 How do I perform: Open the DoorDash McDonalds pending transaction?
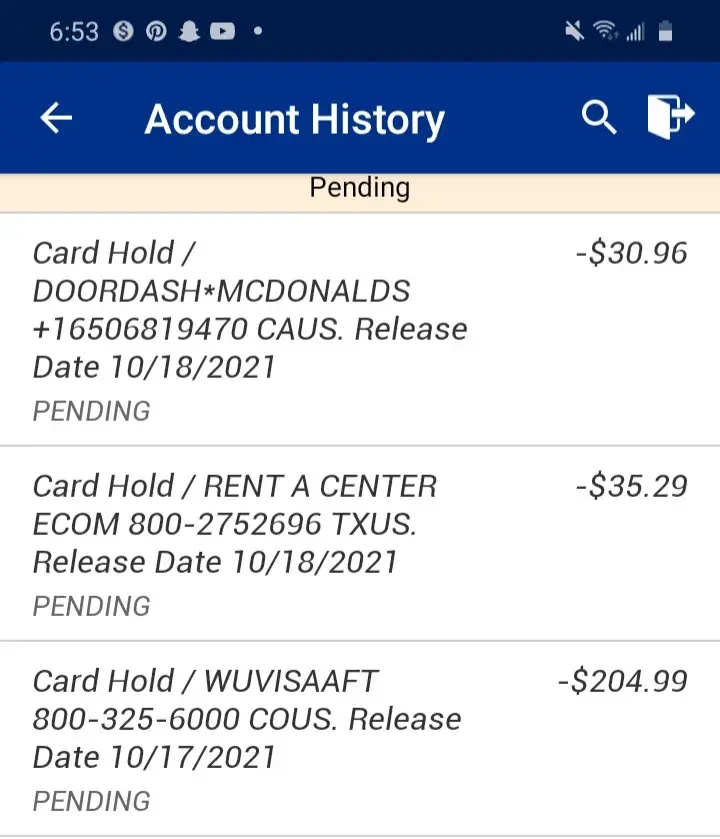360,330
